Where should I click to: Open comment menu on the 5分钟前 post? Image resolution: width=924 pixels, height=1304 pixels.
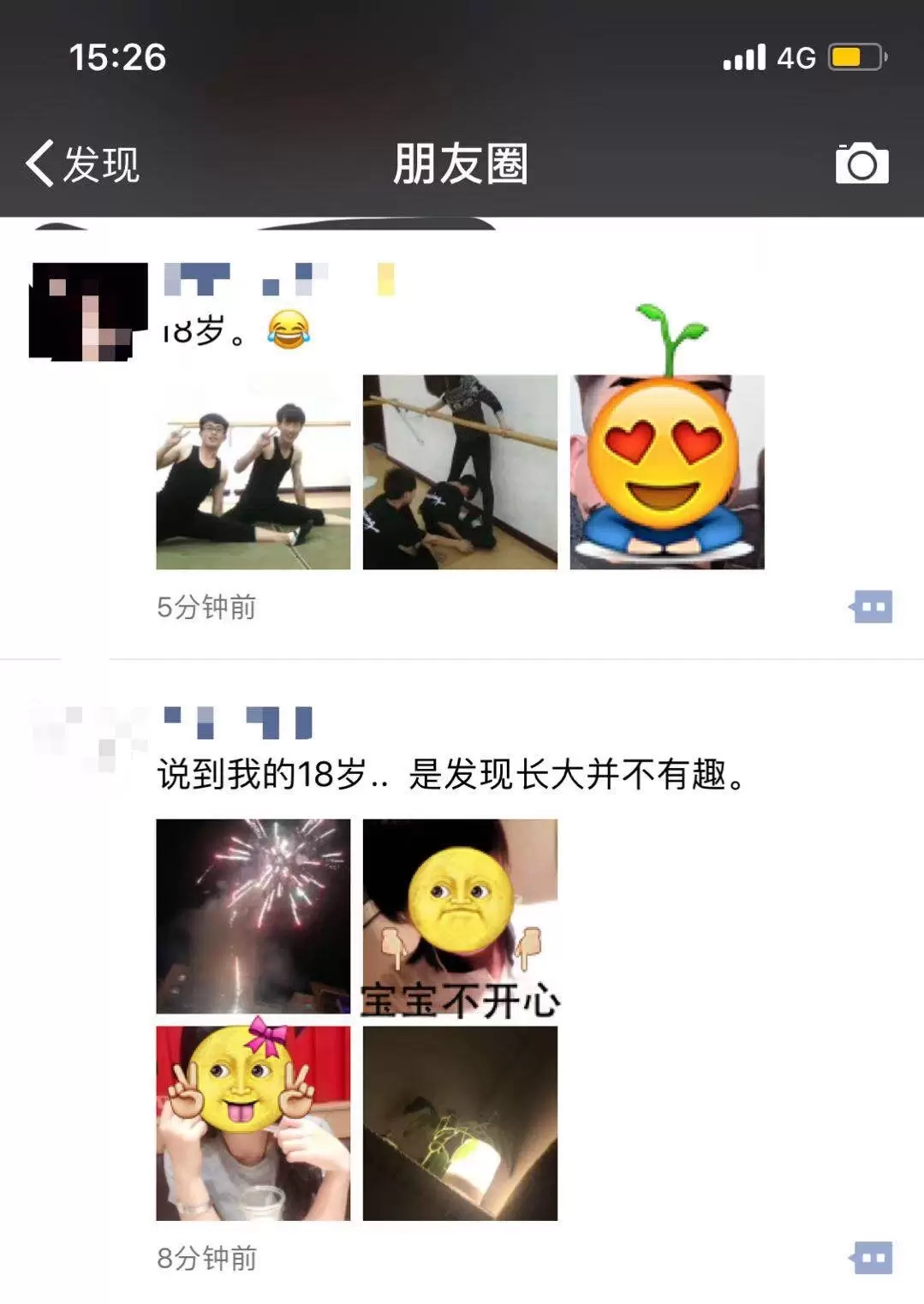point(872,607)
